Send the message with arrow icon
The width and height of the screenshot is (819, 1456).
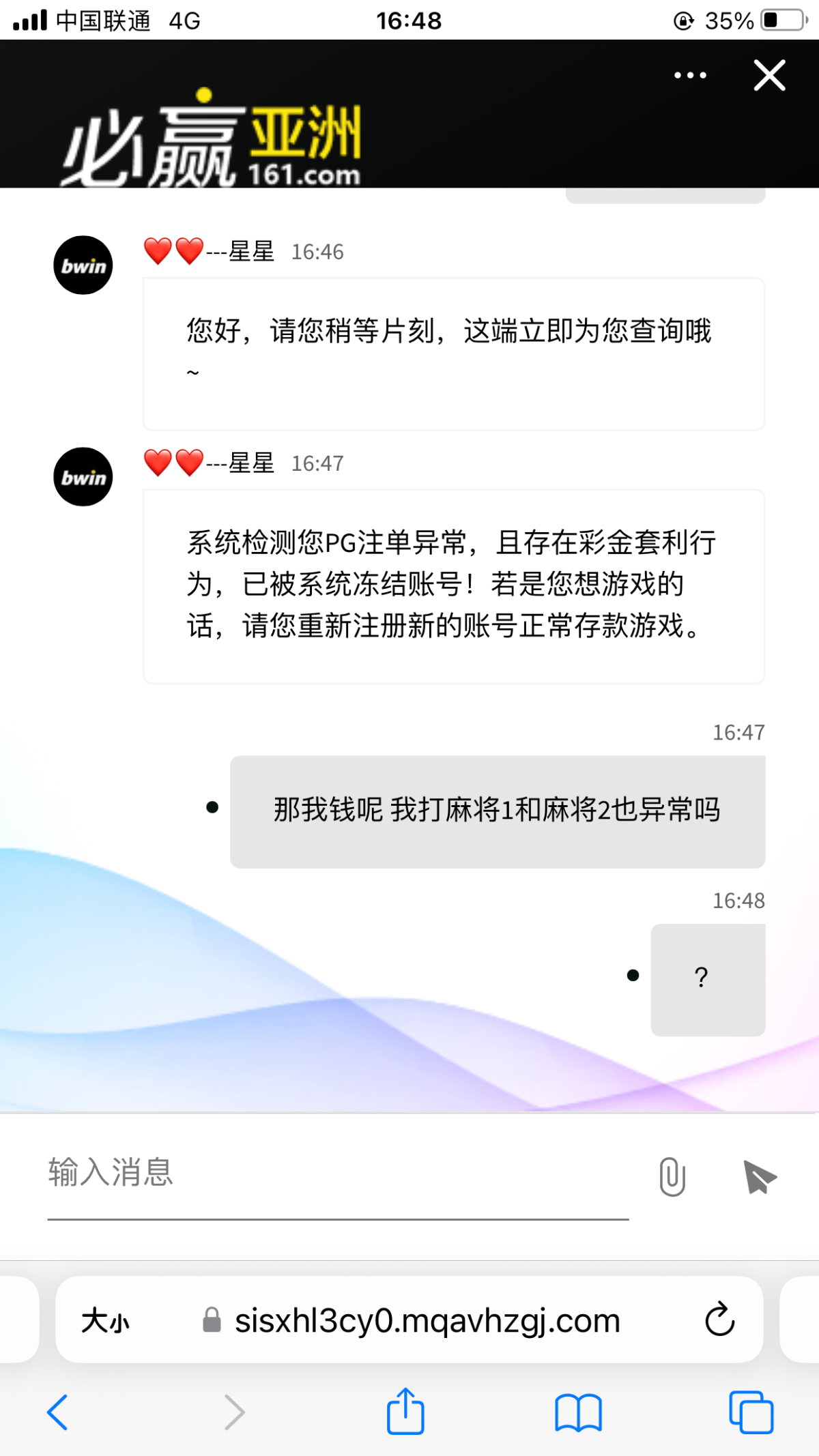760,1176
